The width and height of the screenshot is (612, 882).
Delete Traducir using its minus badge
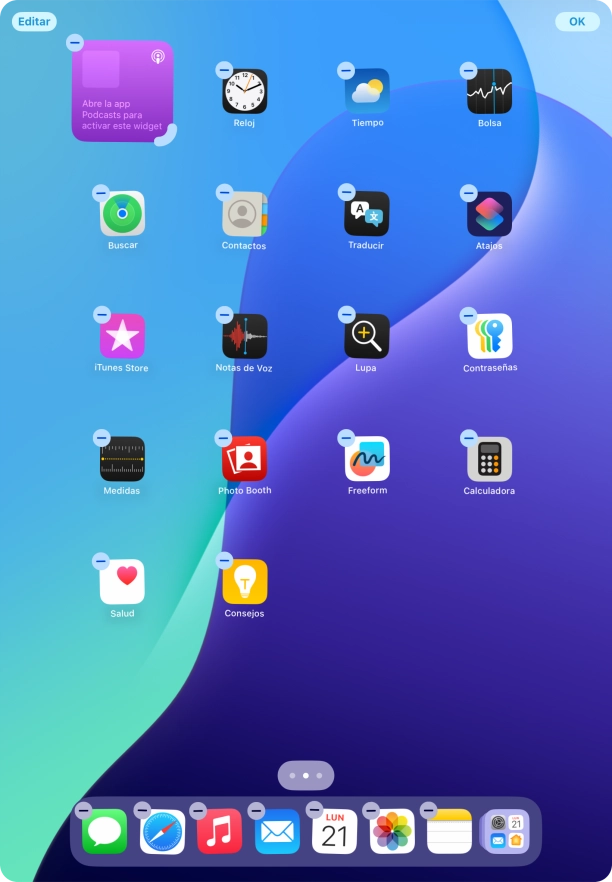click(346, 192)
